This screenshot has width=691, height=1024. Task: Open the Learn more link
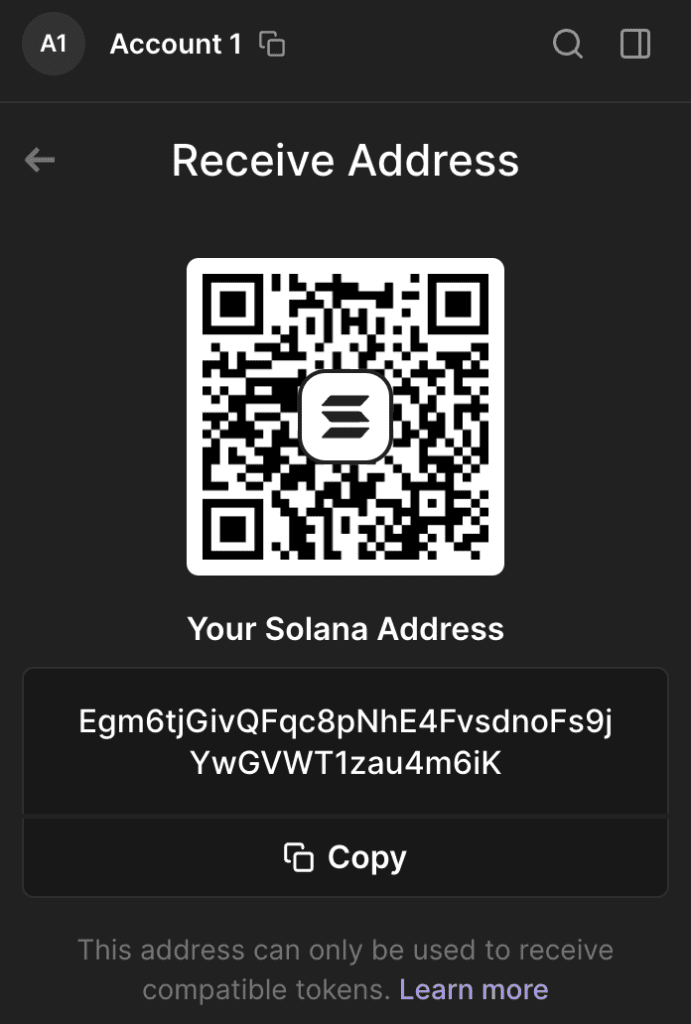(473, 990)
